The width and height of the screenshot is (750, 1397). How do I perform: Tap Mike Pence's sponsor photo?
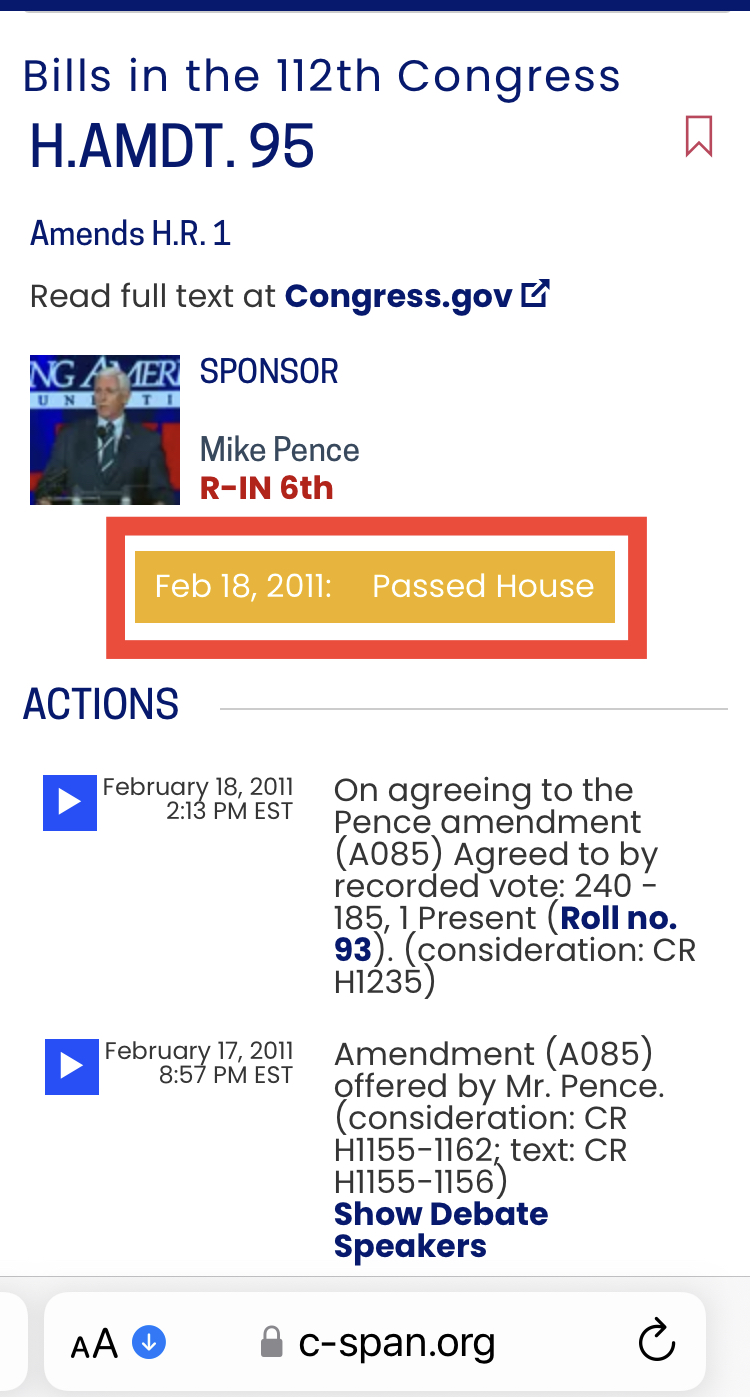tap(105, 430)
